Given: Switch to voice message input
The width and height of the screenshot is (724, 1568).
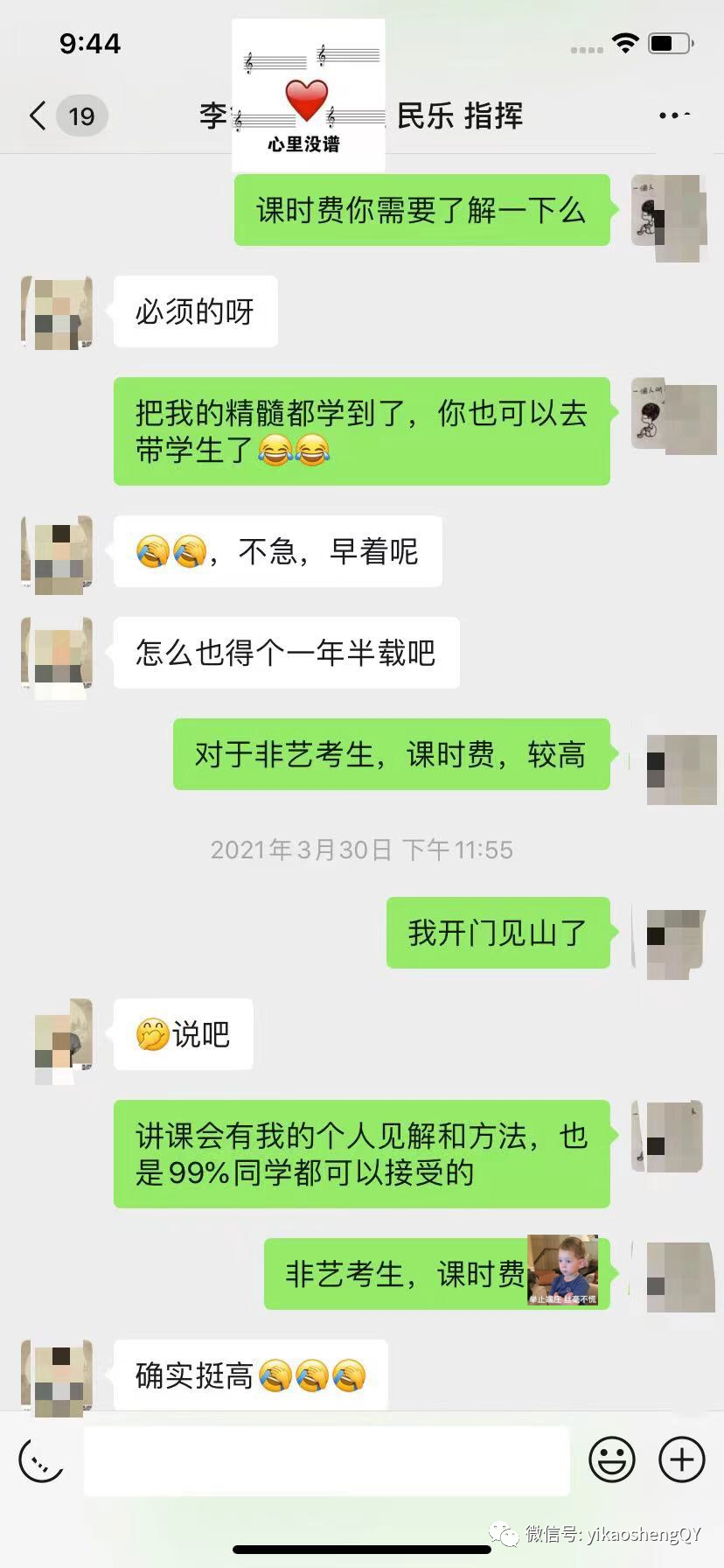Looking at the screenshot, I should pyautogui.click(x=41, y=1459).
